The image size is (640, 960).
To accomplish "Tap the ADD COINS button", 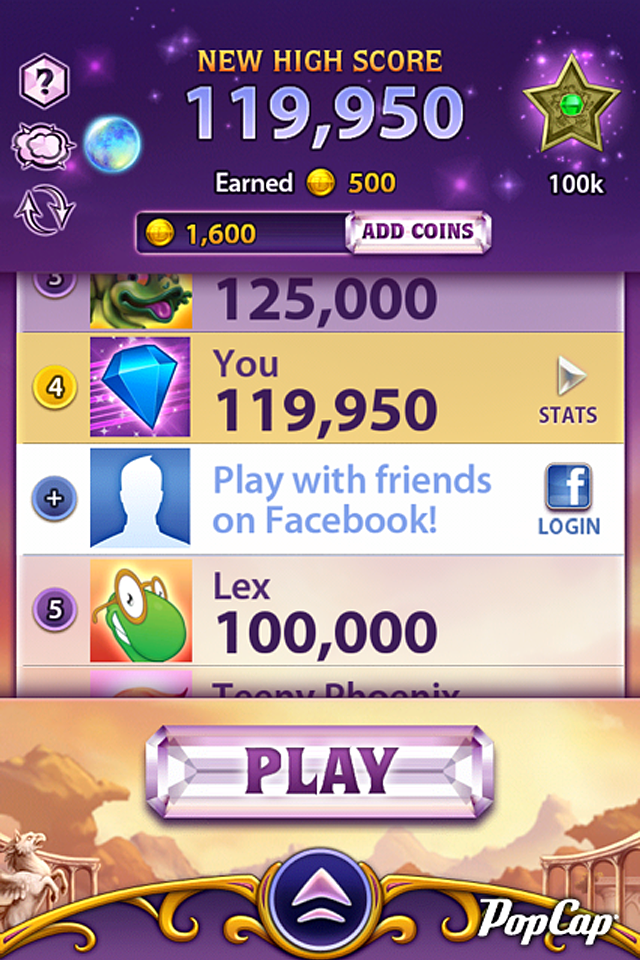I will click(417, 232).
